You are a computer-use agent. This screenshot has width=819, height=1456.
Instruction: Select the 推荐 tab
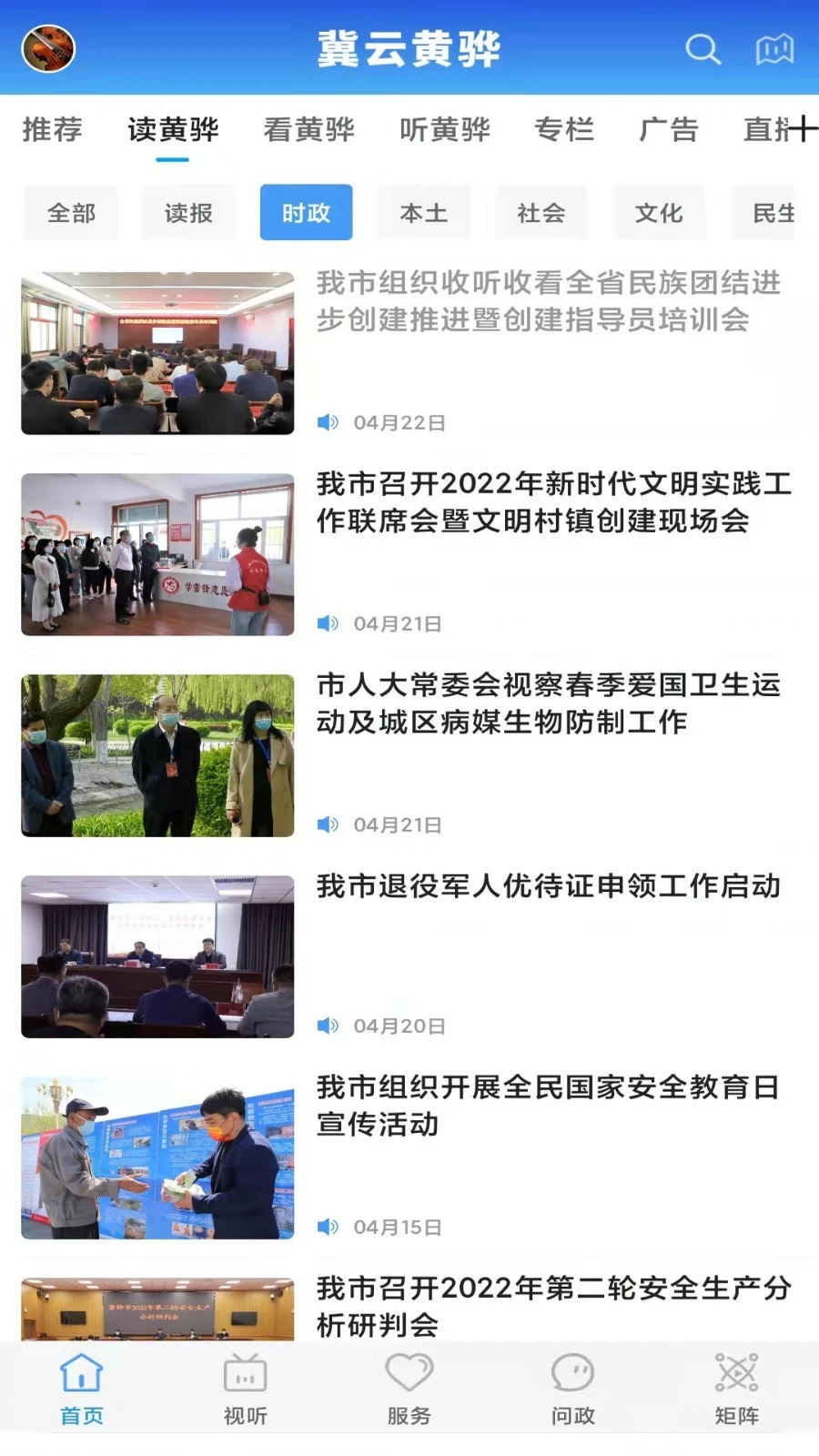(52, 130)
